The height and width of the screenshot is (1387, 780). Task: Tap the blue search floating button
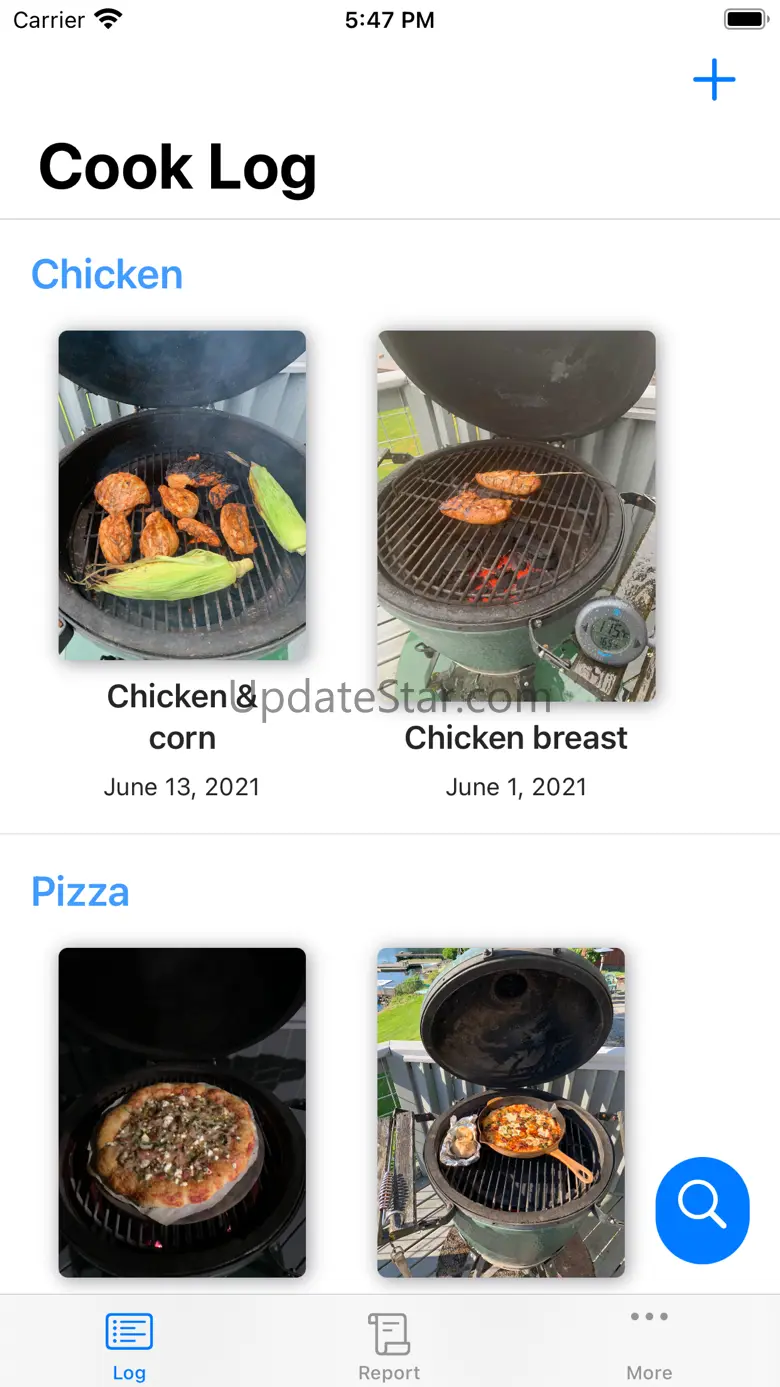pos(702,1210)
